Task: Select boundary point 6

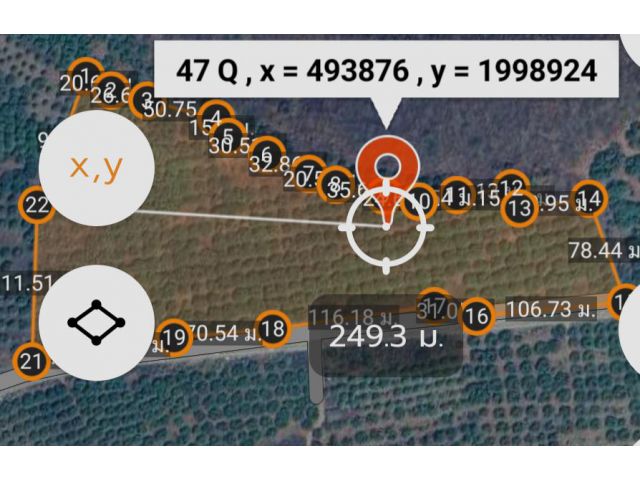Action: pos(265,153)
